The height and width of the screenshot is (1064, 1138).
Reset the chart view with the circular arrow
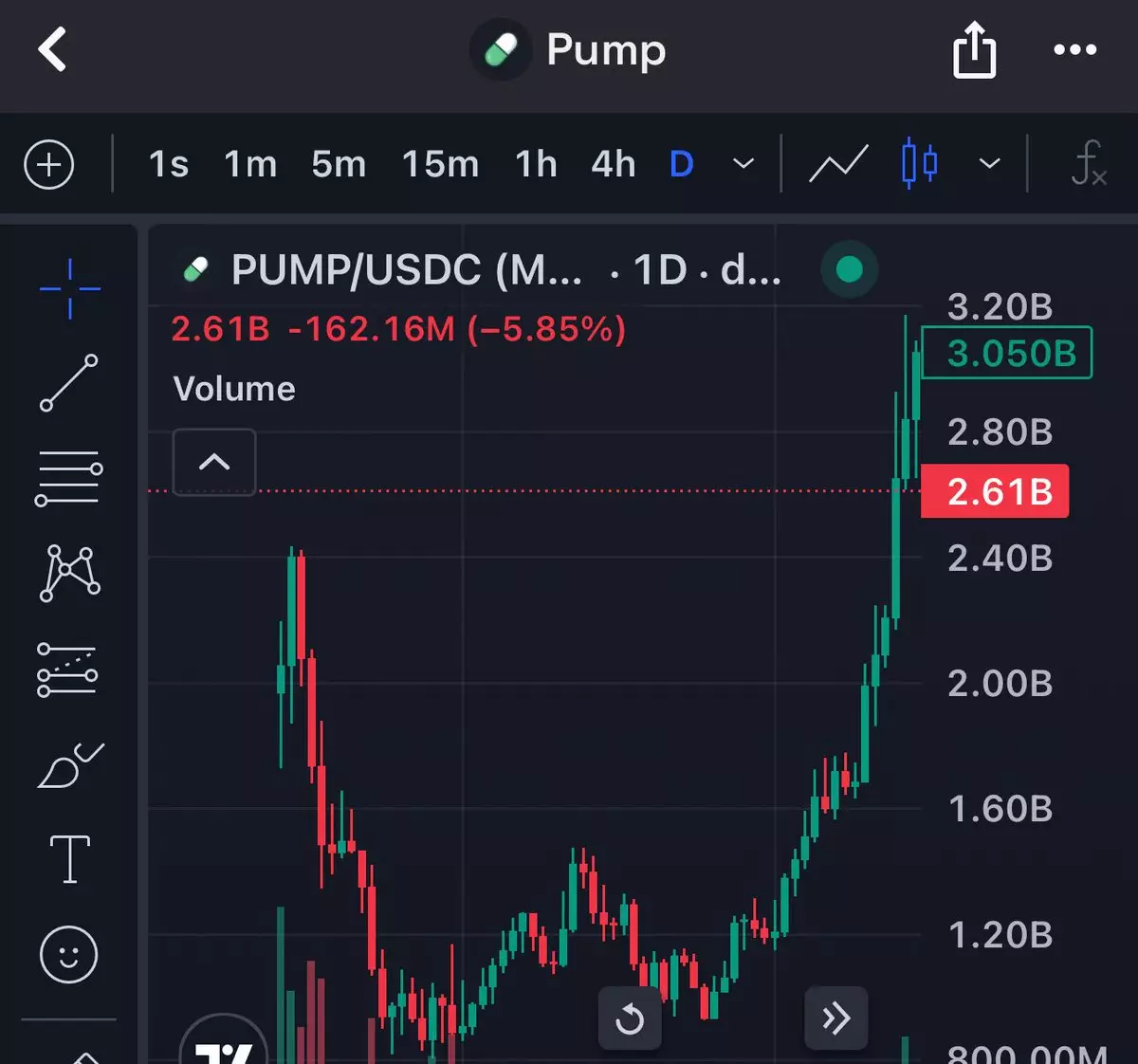630,1019
